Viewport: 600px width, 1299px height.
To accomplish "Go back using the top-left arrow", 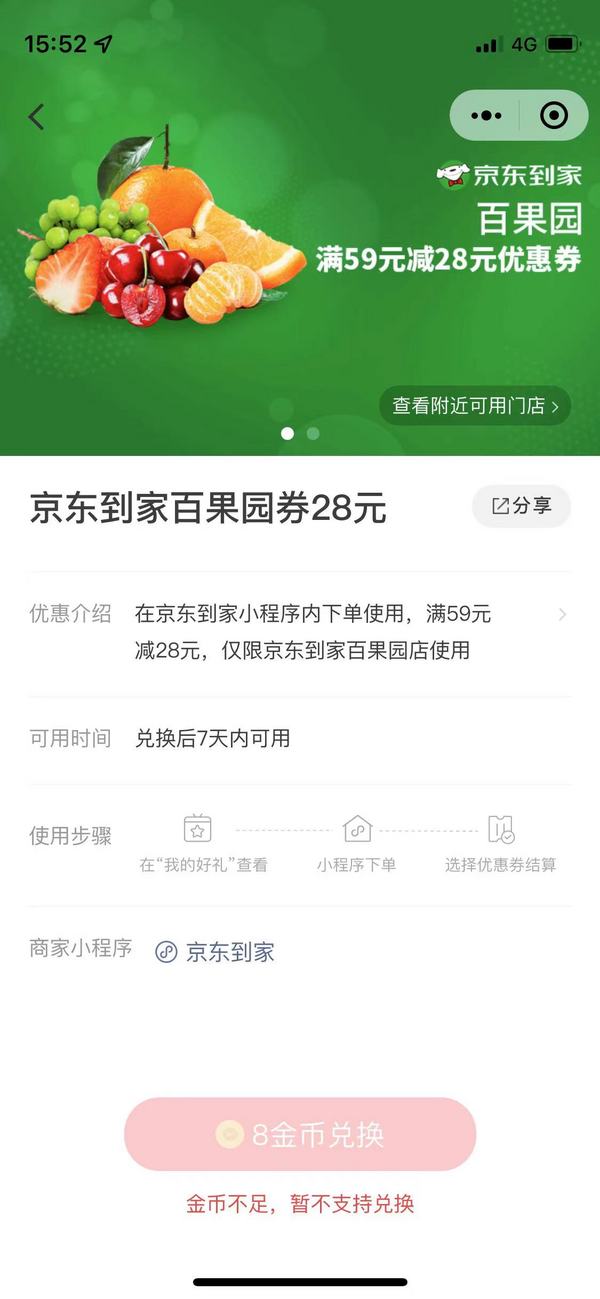I will (36, 117).
